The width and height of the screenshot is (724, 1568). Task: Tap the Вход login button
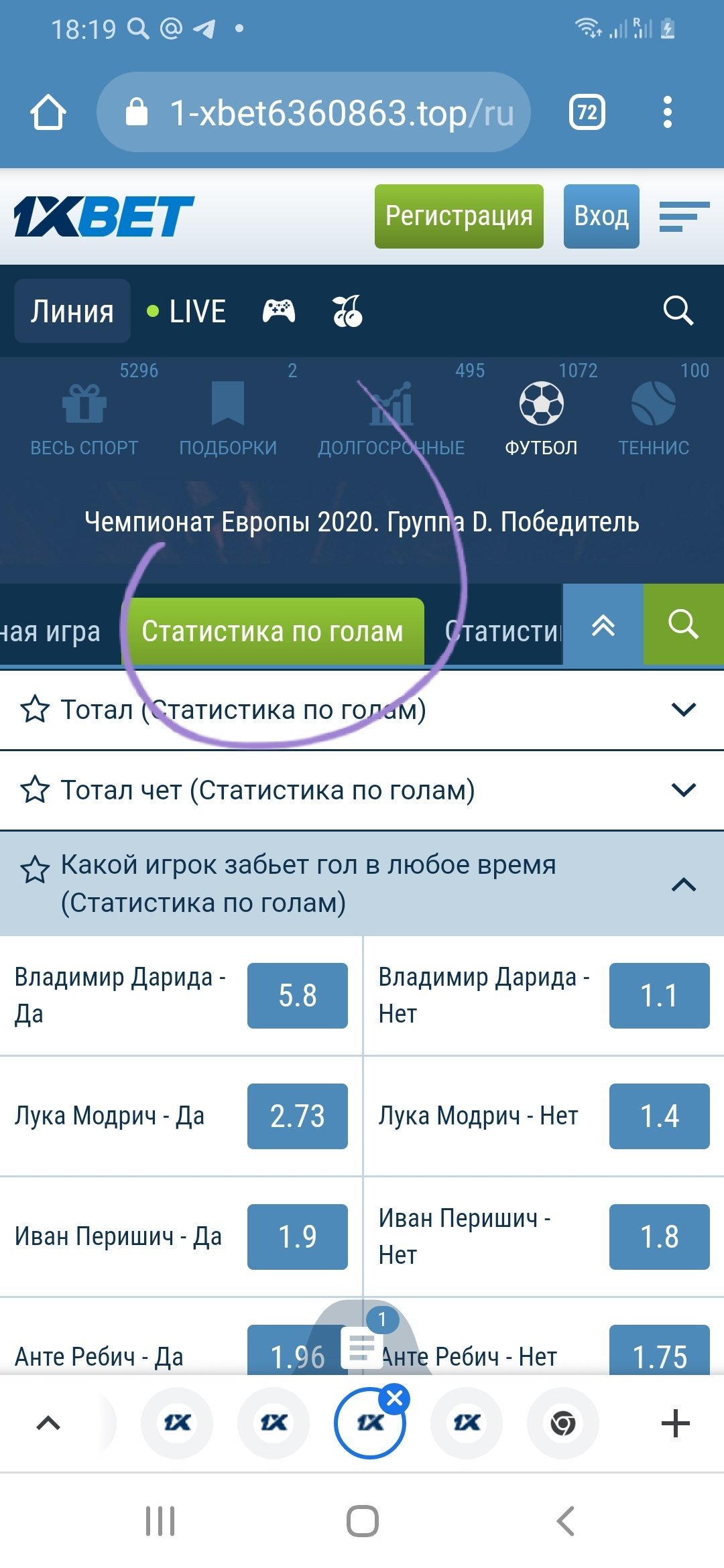(x=601, y=216)
